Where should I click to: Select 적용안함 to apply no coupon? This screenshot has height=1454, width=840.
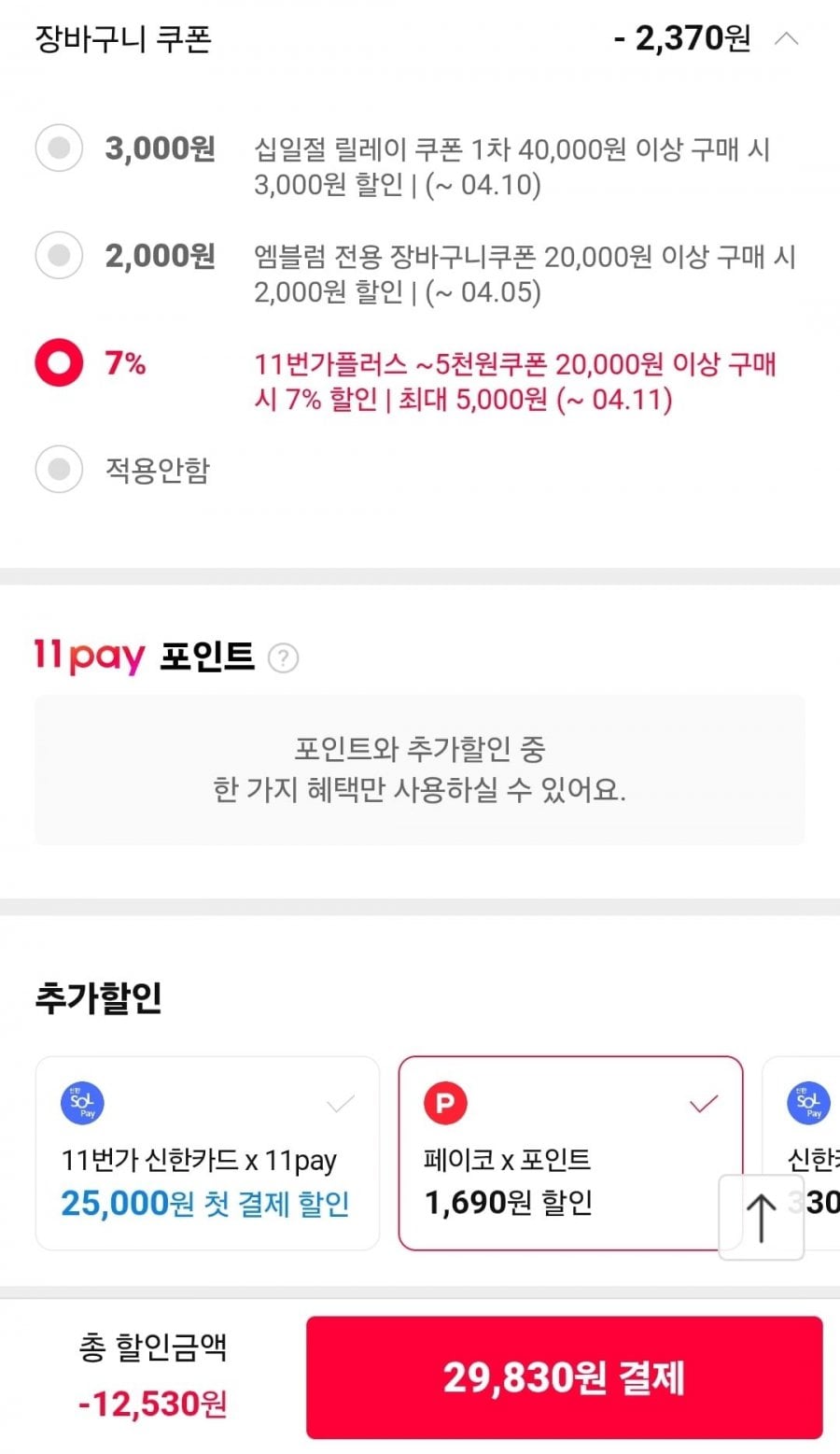tap(59, 469)
